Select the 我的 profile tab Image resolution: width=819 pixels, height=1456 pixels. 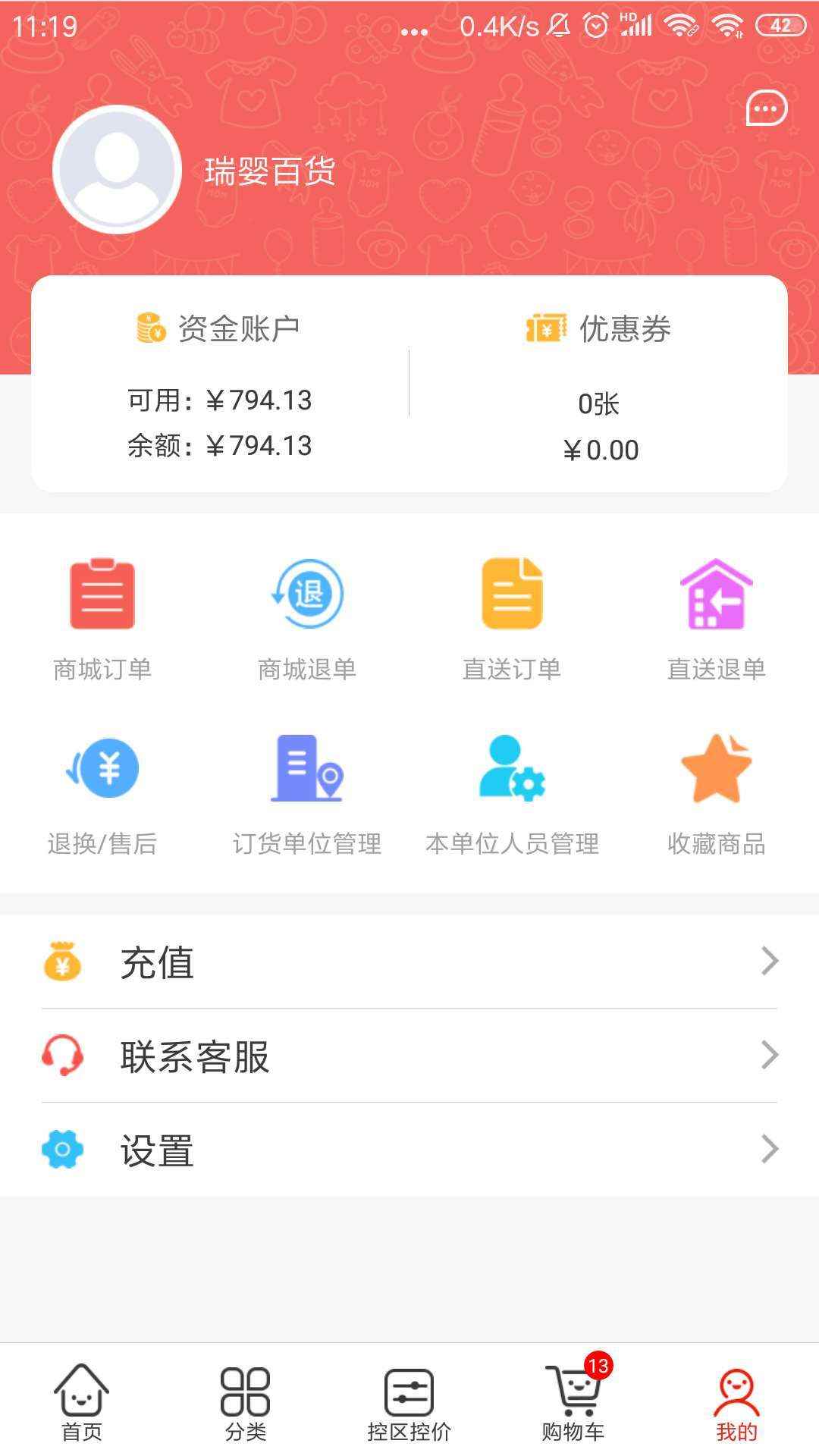(736, 1401)
